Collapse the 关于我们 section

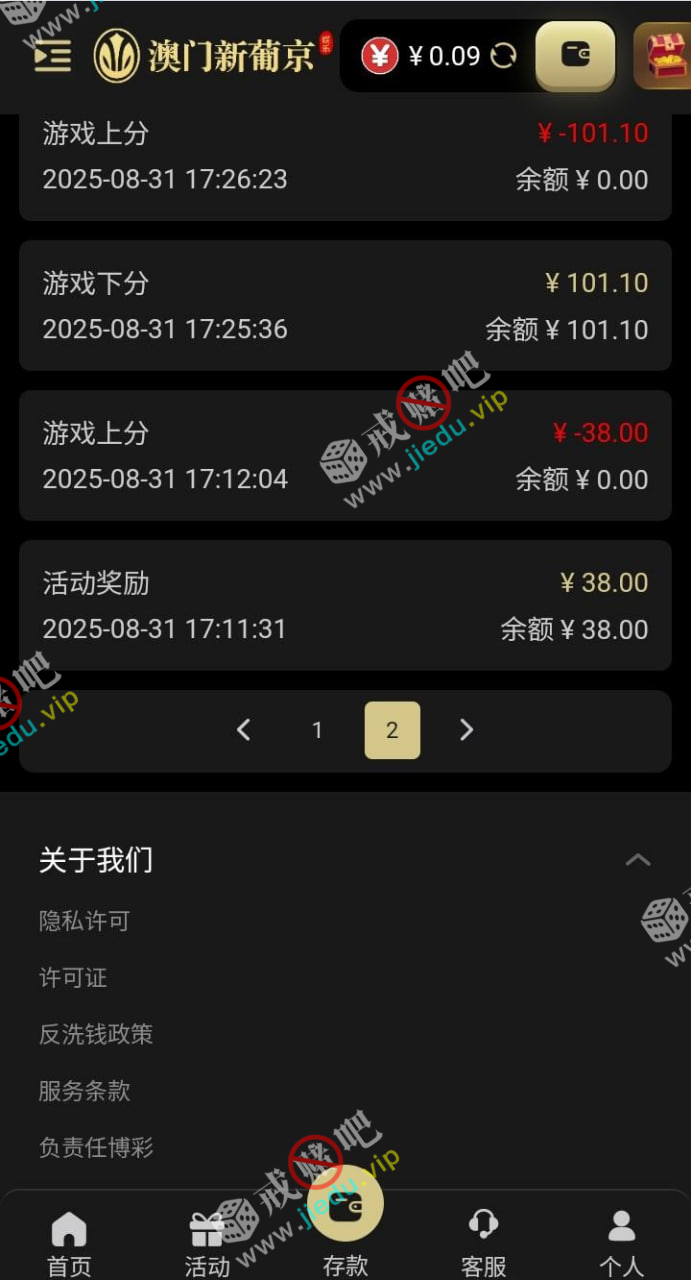[637, 860]
